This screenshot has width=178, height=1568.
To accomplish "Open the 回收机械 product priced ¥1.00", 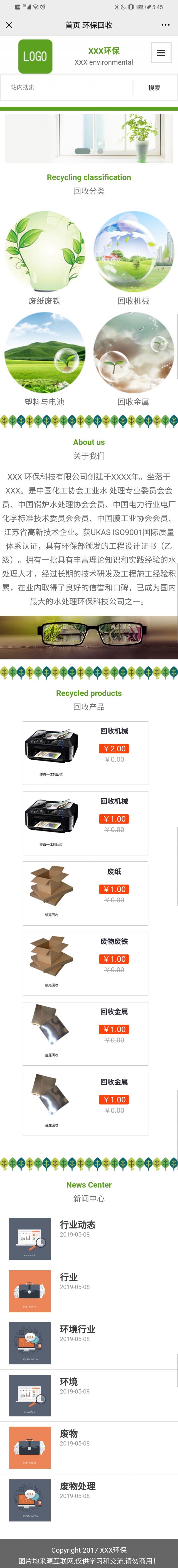I will [86, 823].
